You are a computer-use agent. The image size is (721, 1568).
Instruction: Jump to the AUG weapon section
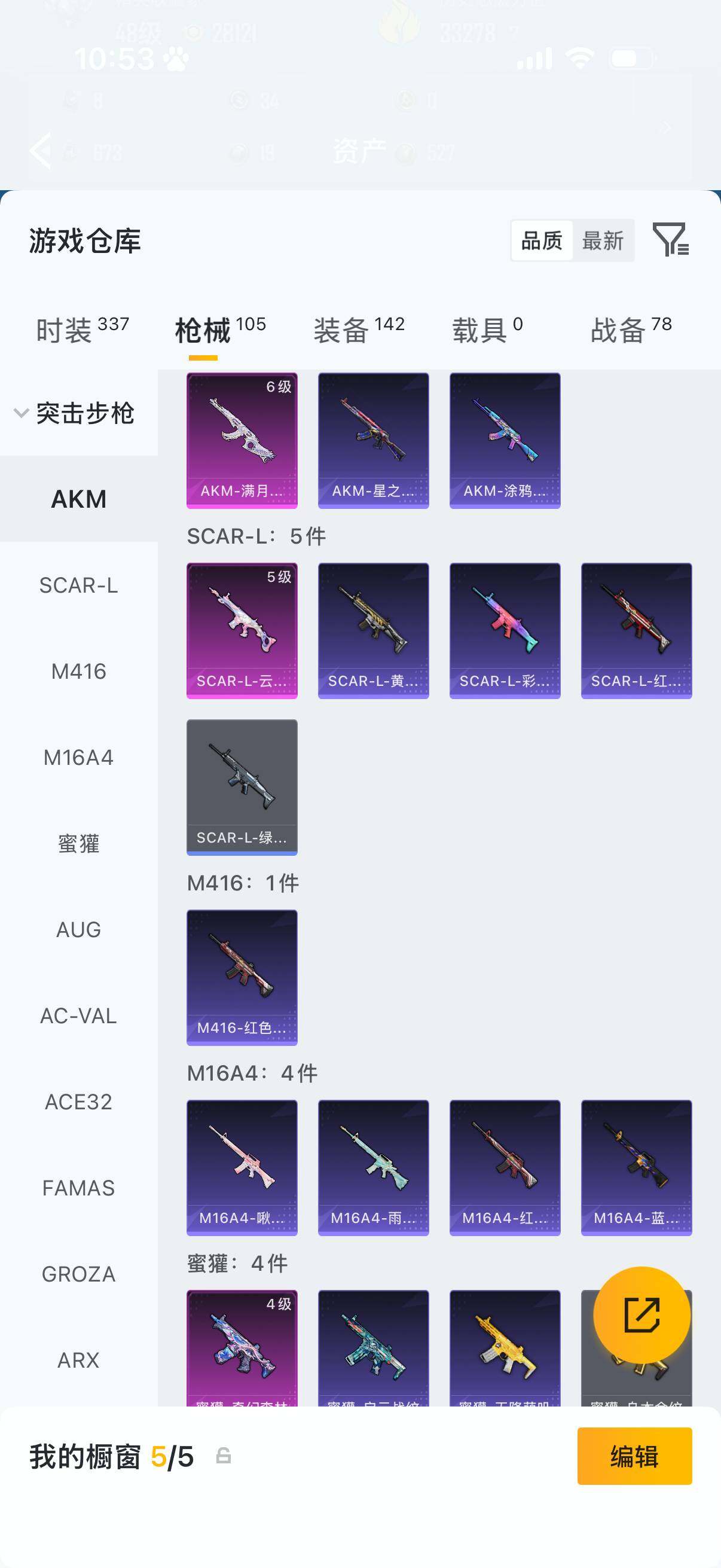point(78,929)
